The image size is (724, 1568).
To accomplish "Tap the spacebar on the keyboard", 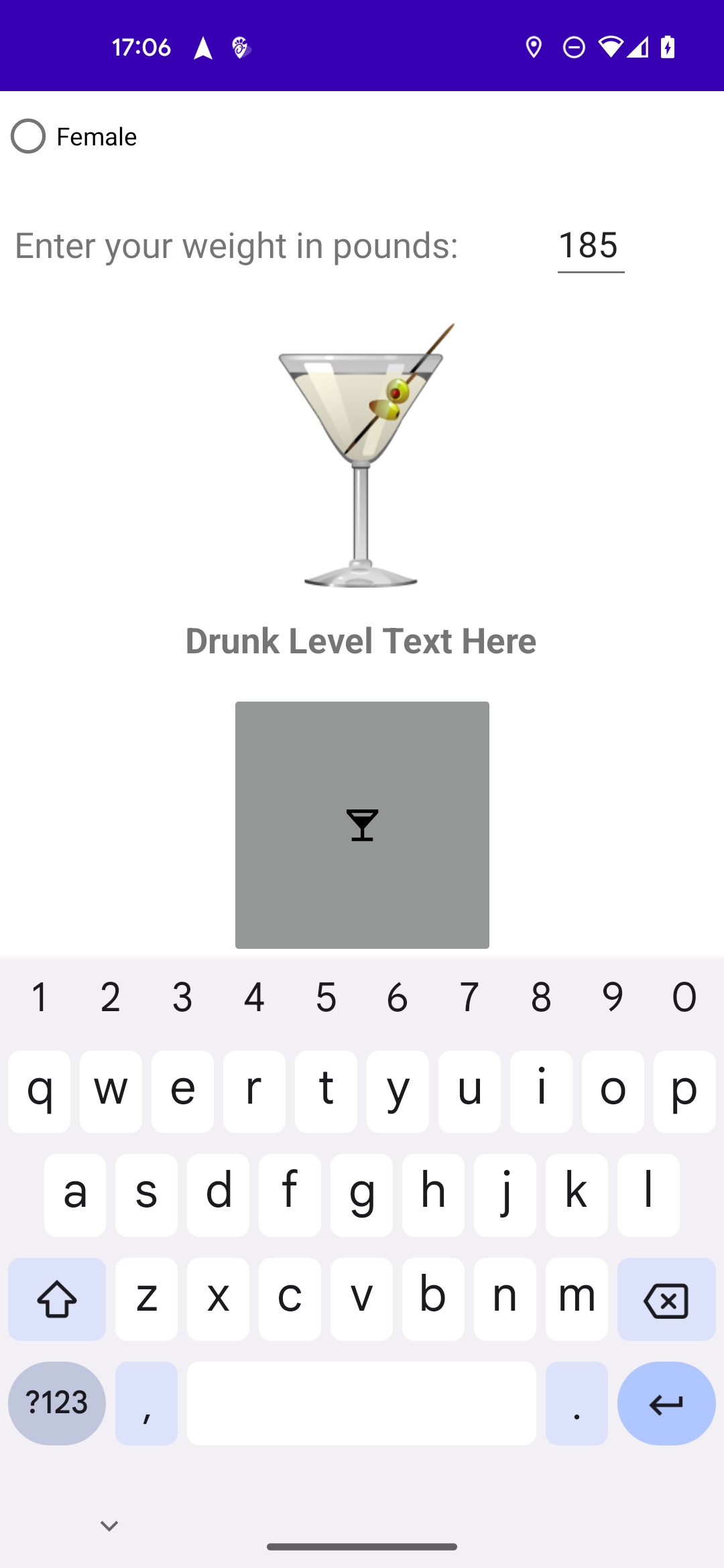I will tap(361, 1402).
